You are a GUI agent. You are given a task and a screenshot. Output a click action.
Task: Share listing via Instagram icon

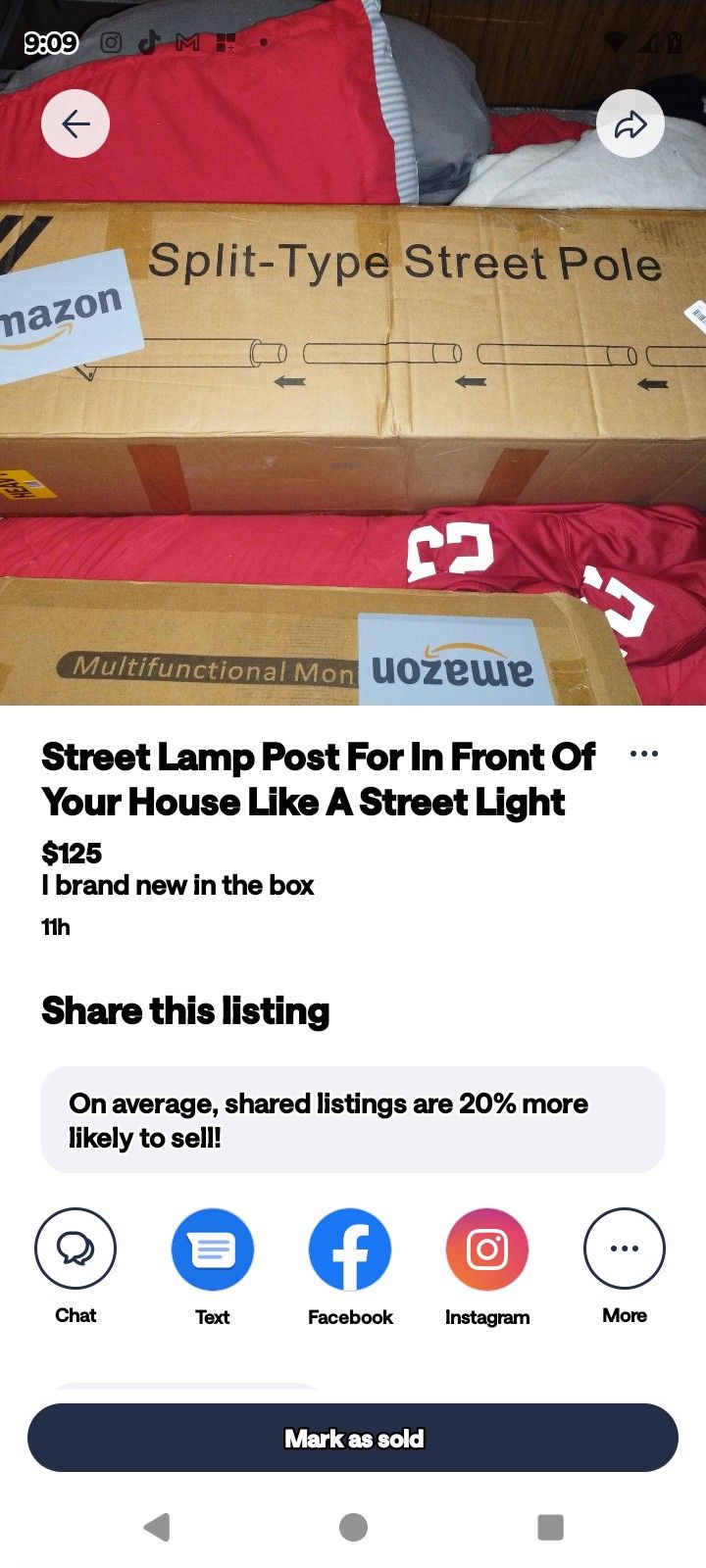click(x=487, y=1249)
